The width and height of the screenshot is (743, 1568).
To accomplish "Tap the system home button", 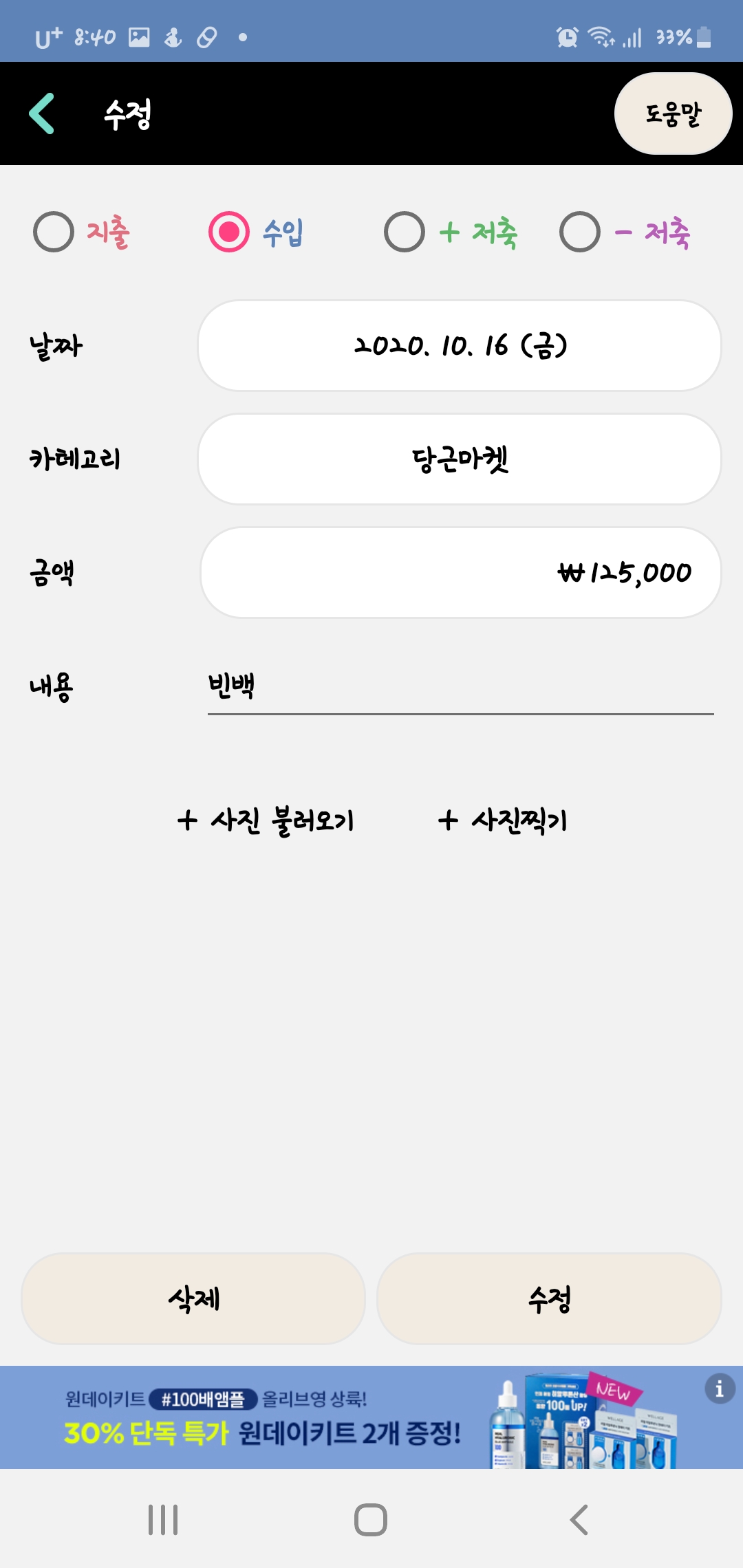I will 371,1520.
